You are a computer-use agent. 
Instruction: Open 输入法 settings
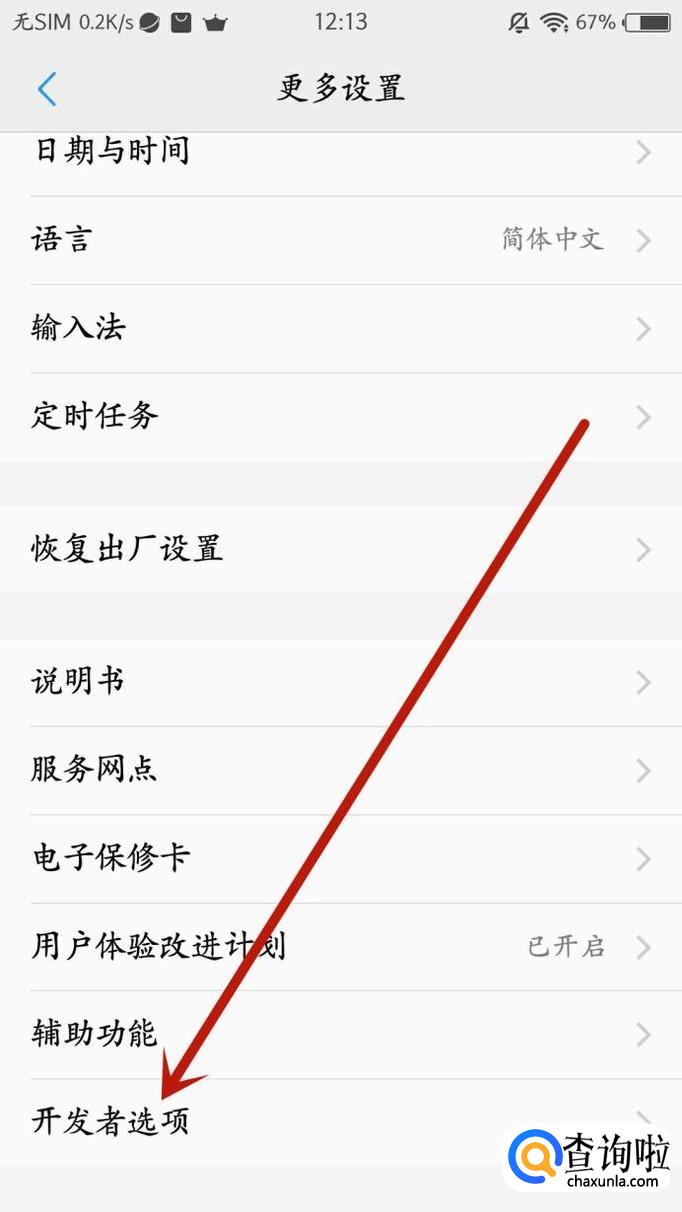point(341,328)
